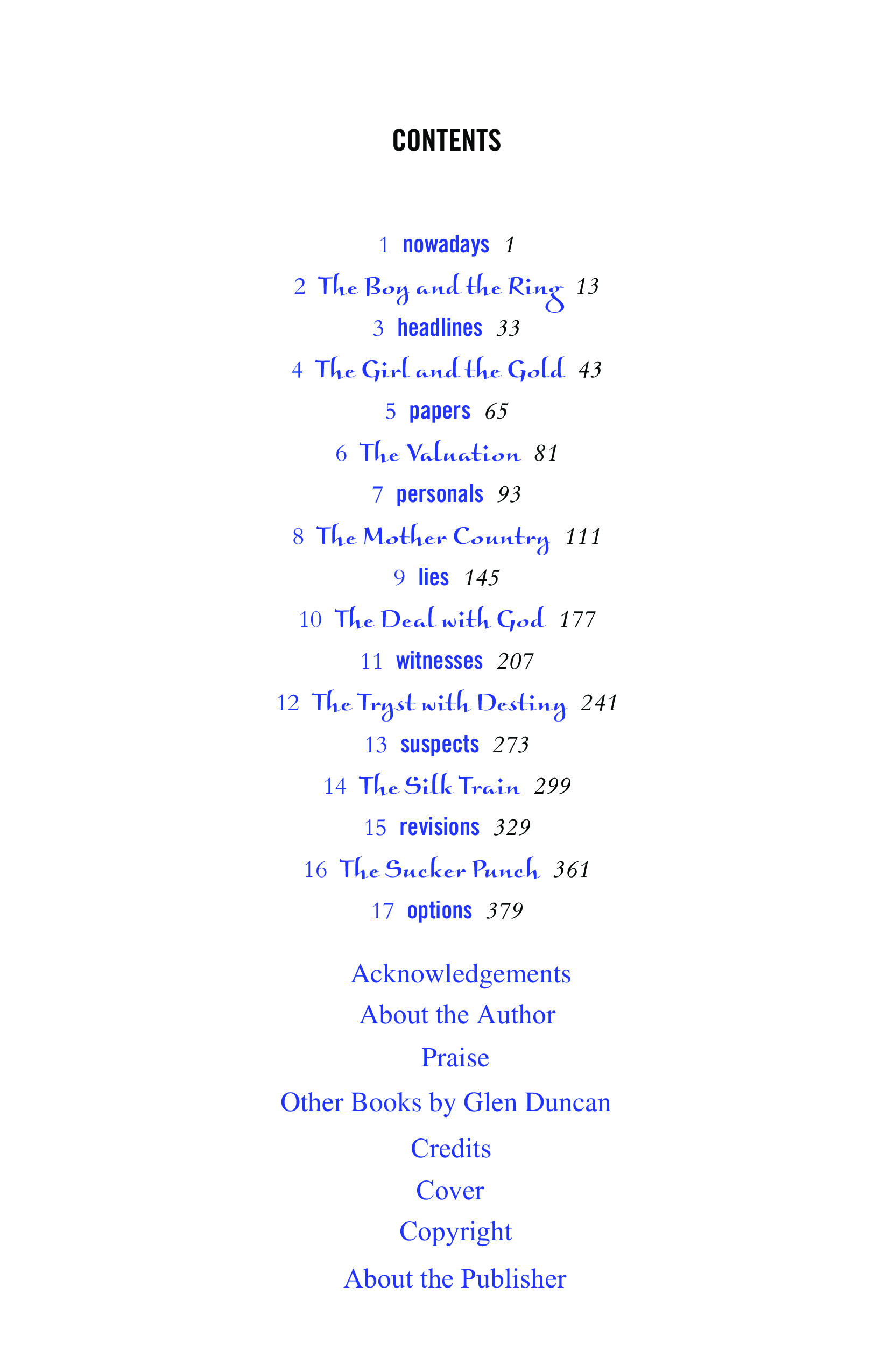Viewport: 888px width, 1372px height.
Task: Go to The Boy and the Ring chapter
Action: tap(439, 287)
